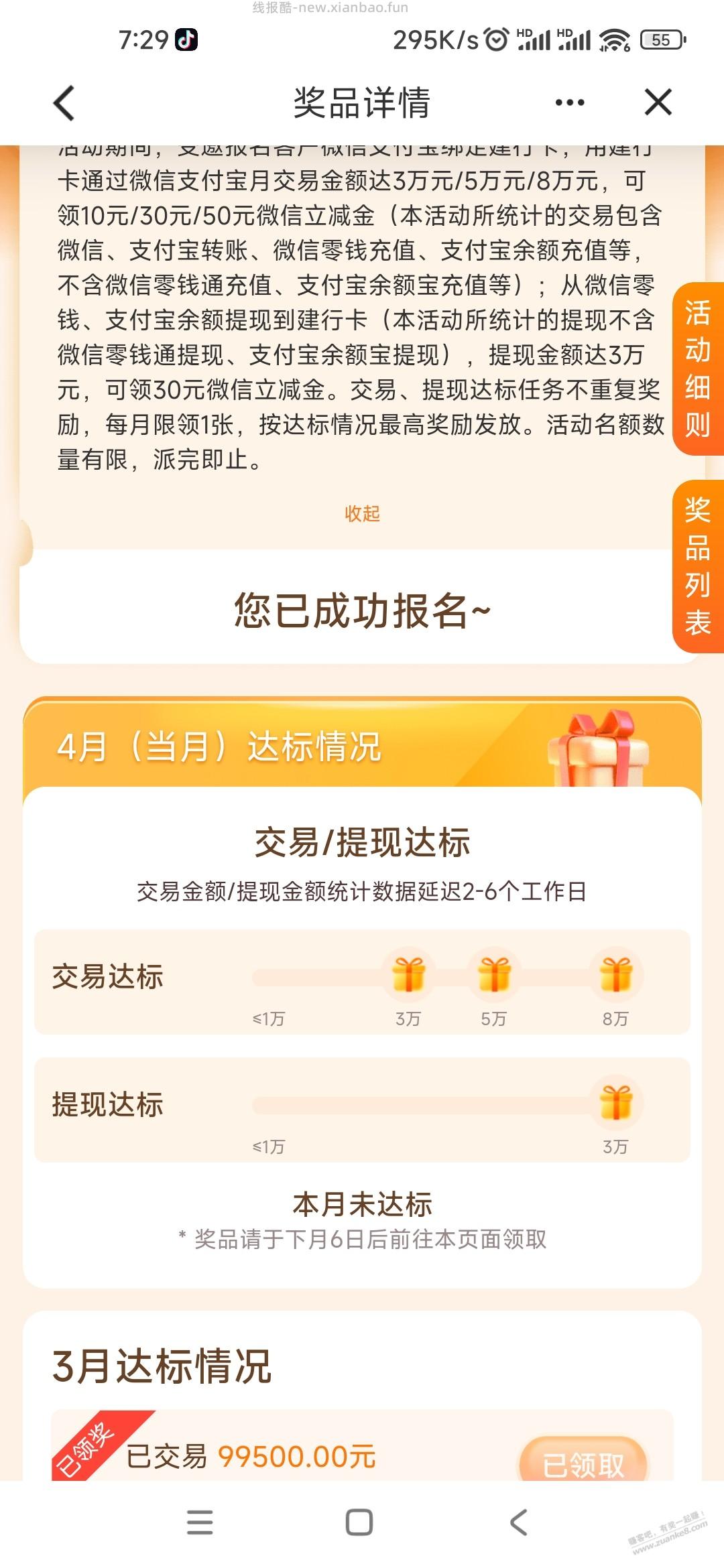Close the 奖品详情 page with the X
Viewport: 724px width, 1568px height.
click(658, 102)
